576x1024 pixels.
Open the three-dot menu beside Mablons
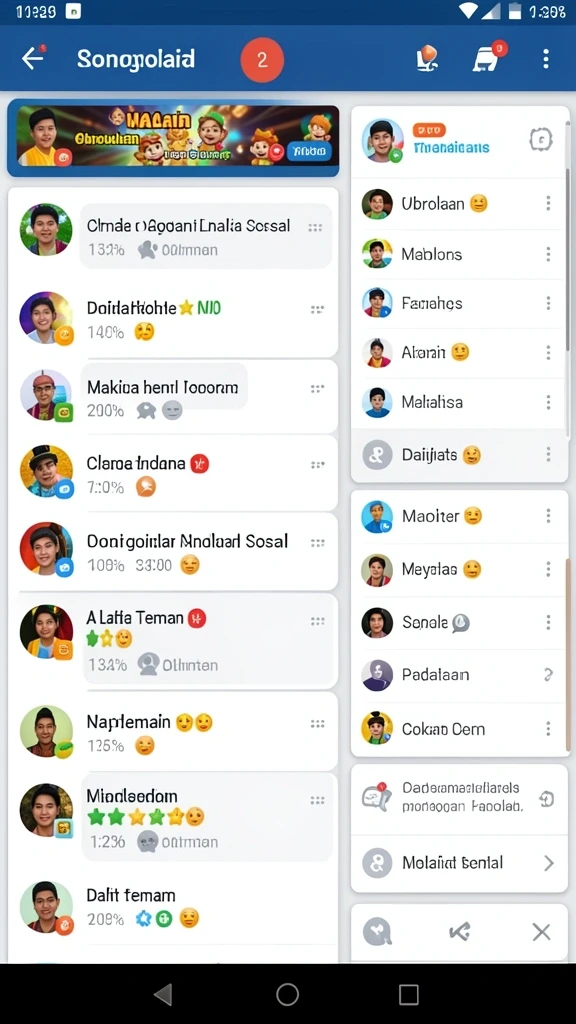click(x=548, y=254)
